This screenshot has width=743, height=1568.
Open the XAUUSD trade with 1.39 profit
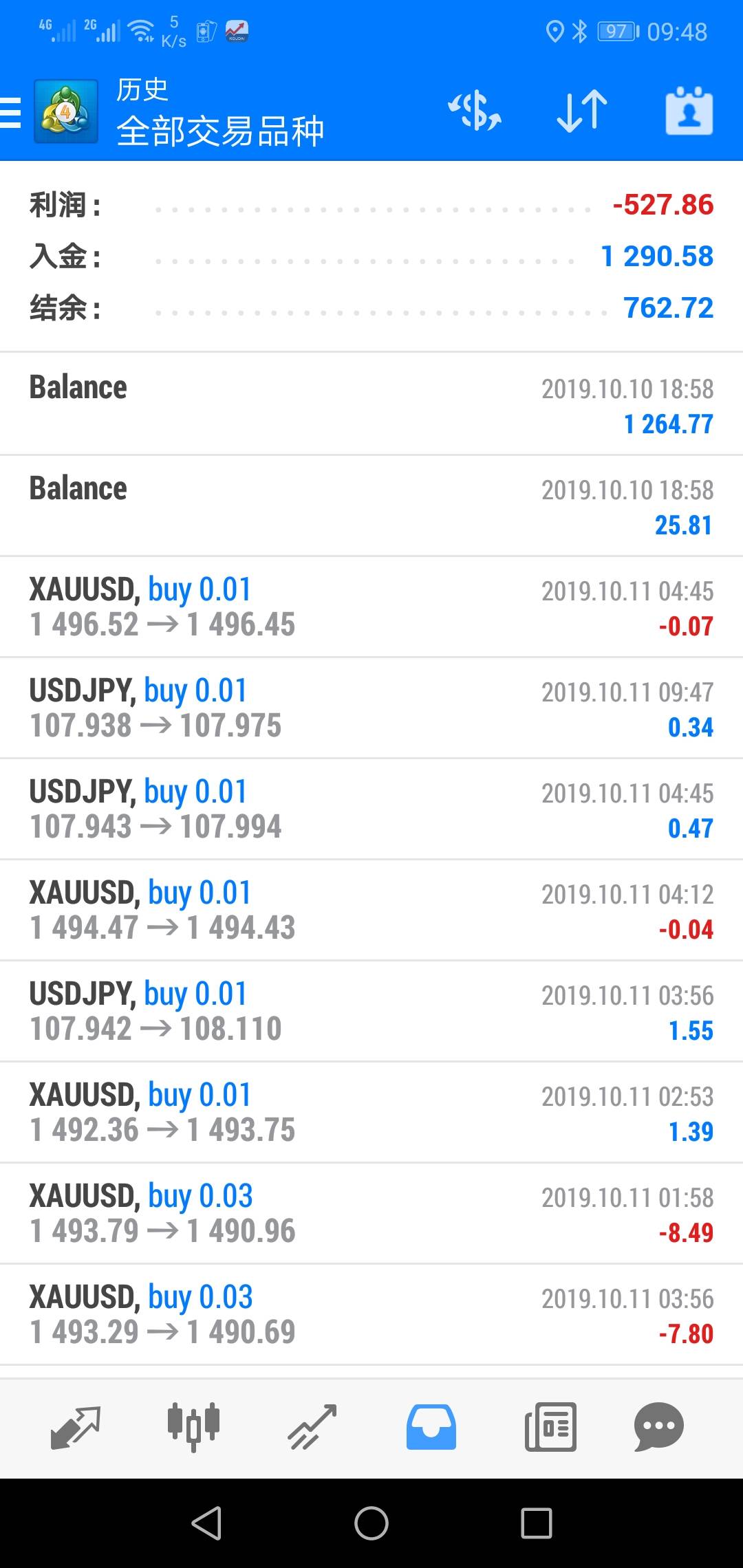[x=371, y=1112]
